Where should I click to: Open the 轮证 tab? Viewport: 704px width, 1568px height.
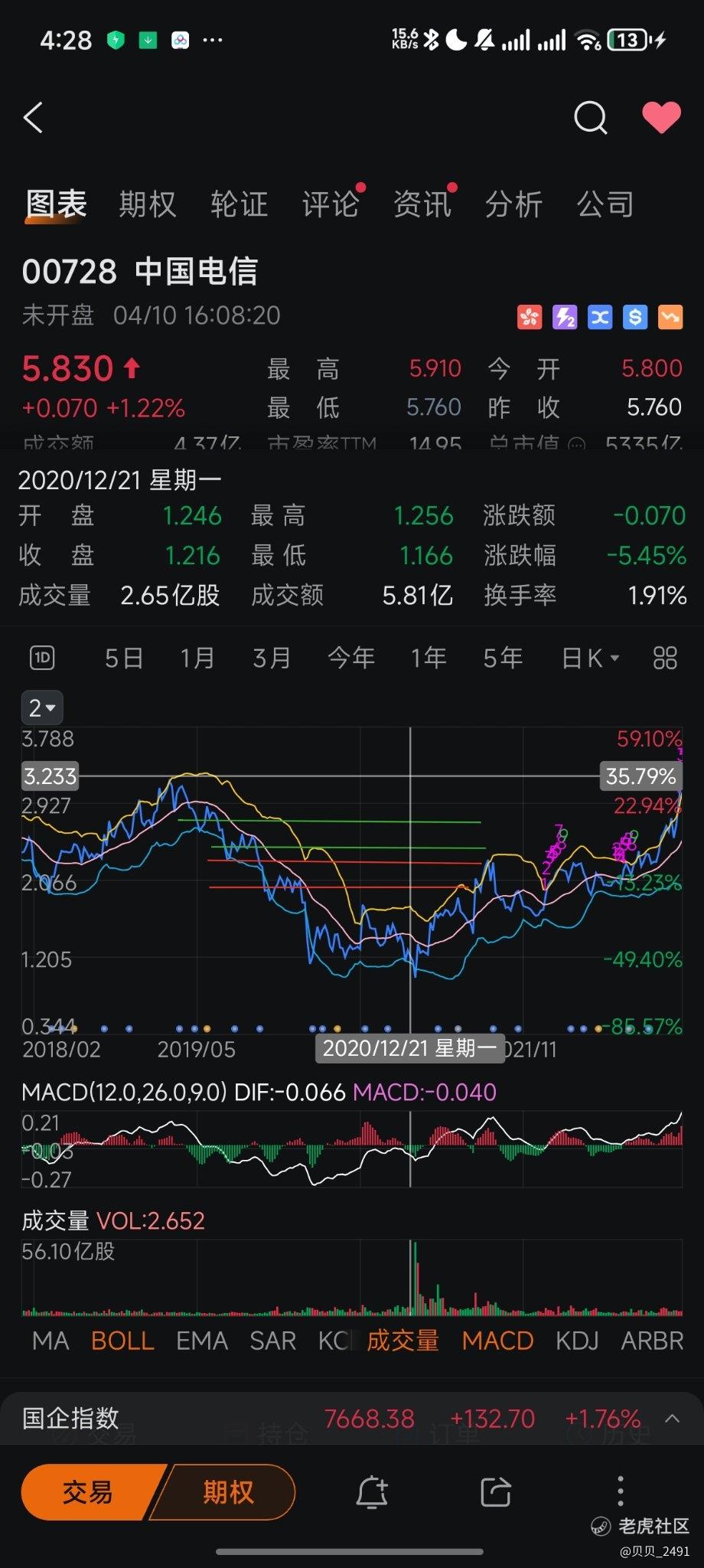[x=239, y=204]
